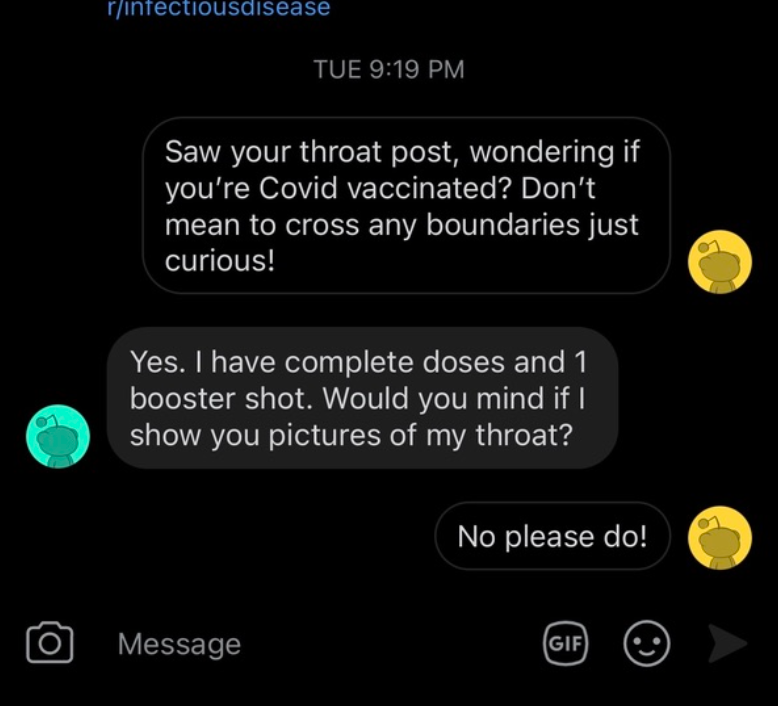Open the emoji picker

click(647, 644)
